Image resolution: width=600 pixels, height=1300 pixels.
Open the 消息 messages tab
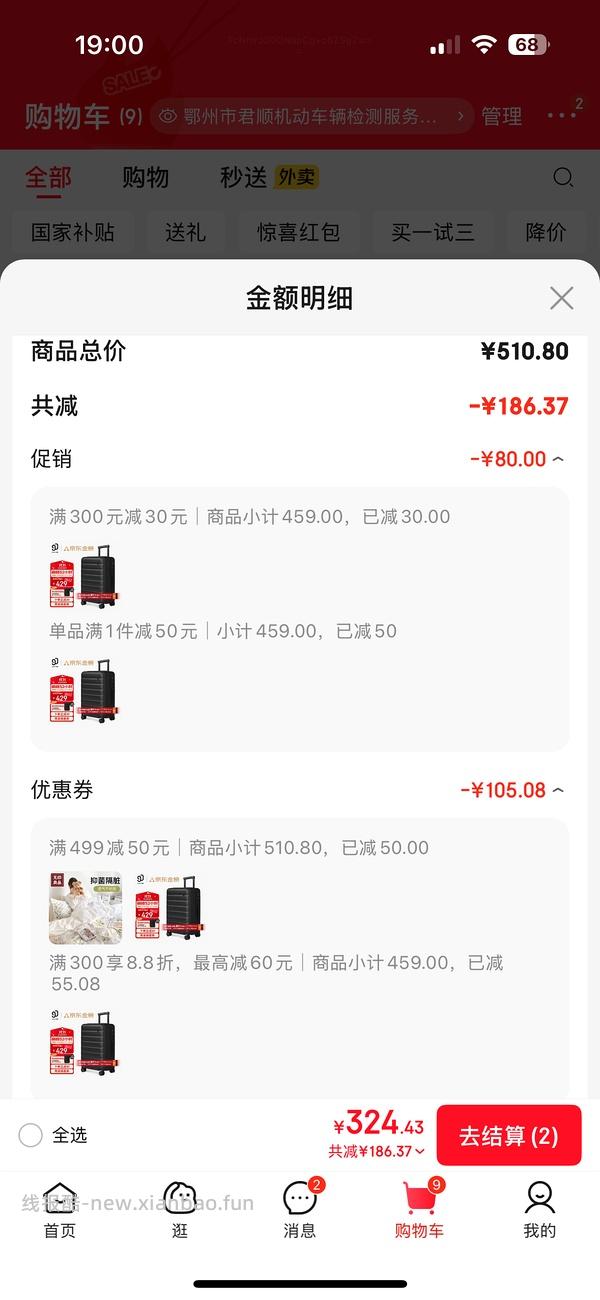(x=300, y=1208)
